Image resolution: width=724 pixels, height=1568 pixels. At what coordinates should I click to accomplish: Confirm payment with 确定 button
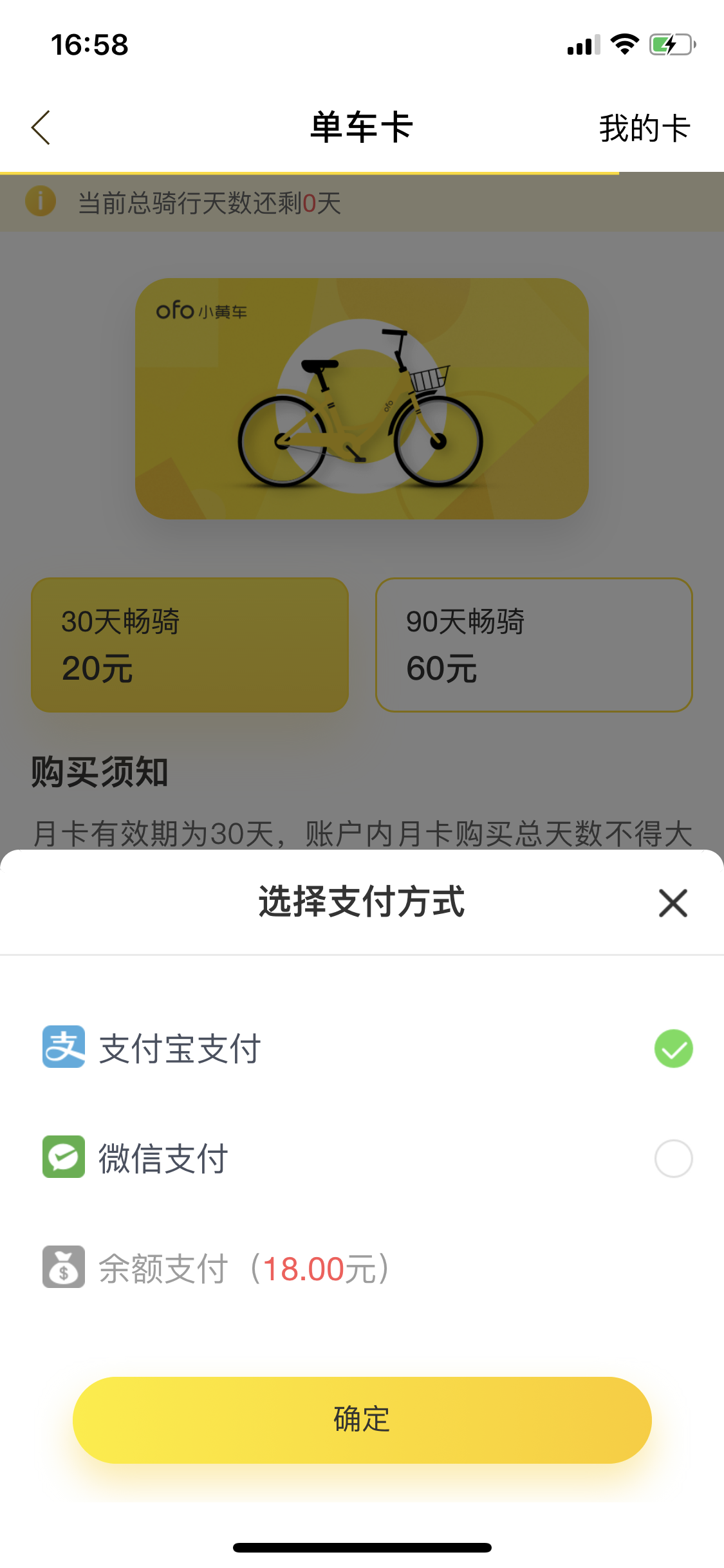(362, 1419)
